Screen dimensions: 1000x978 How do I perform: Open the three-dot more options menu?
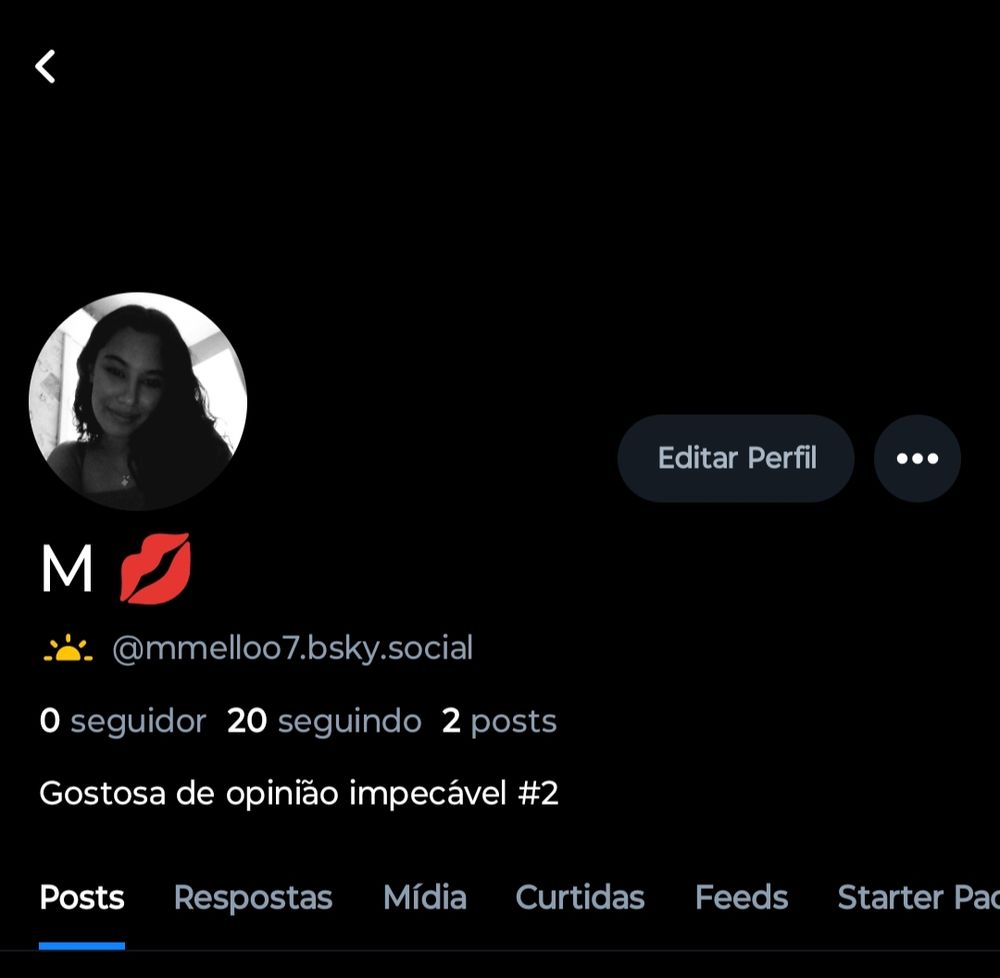(x=917, y=458)
